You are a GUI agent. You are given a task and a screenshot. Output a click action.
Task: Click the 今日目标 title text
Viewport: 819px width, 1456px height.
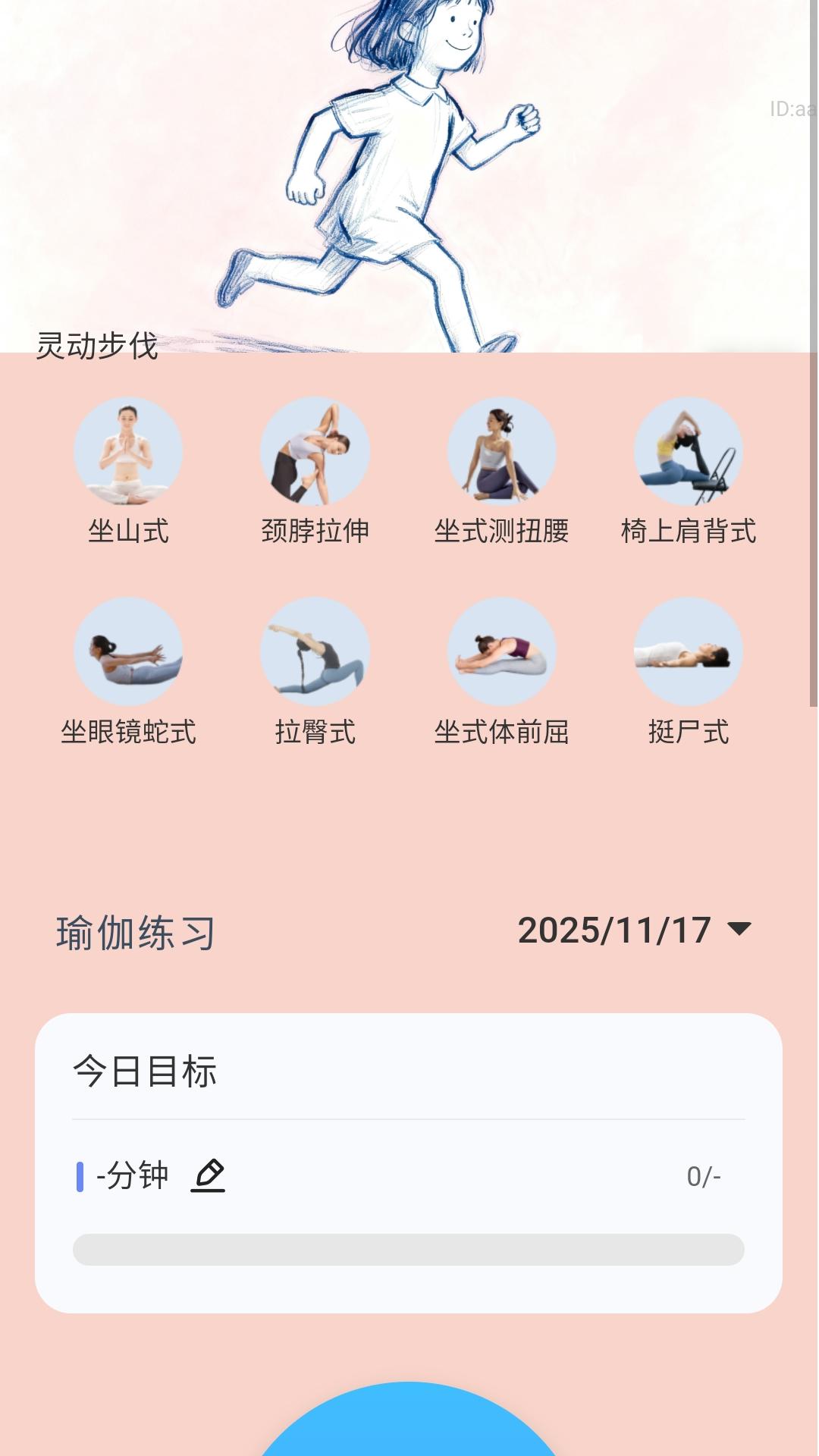pos(144,1072)
